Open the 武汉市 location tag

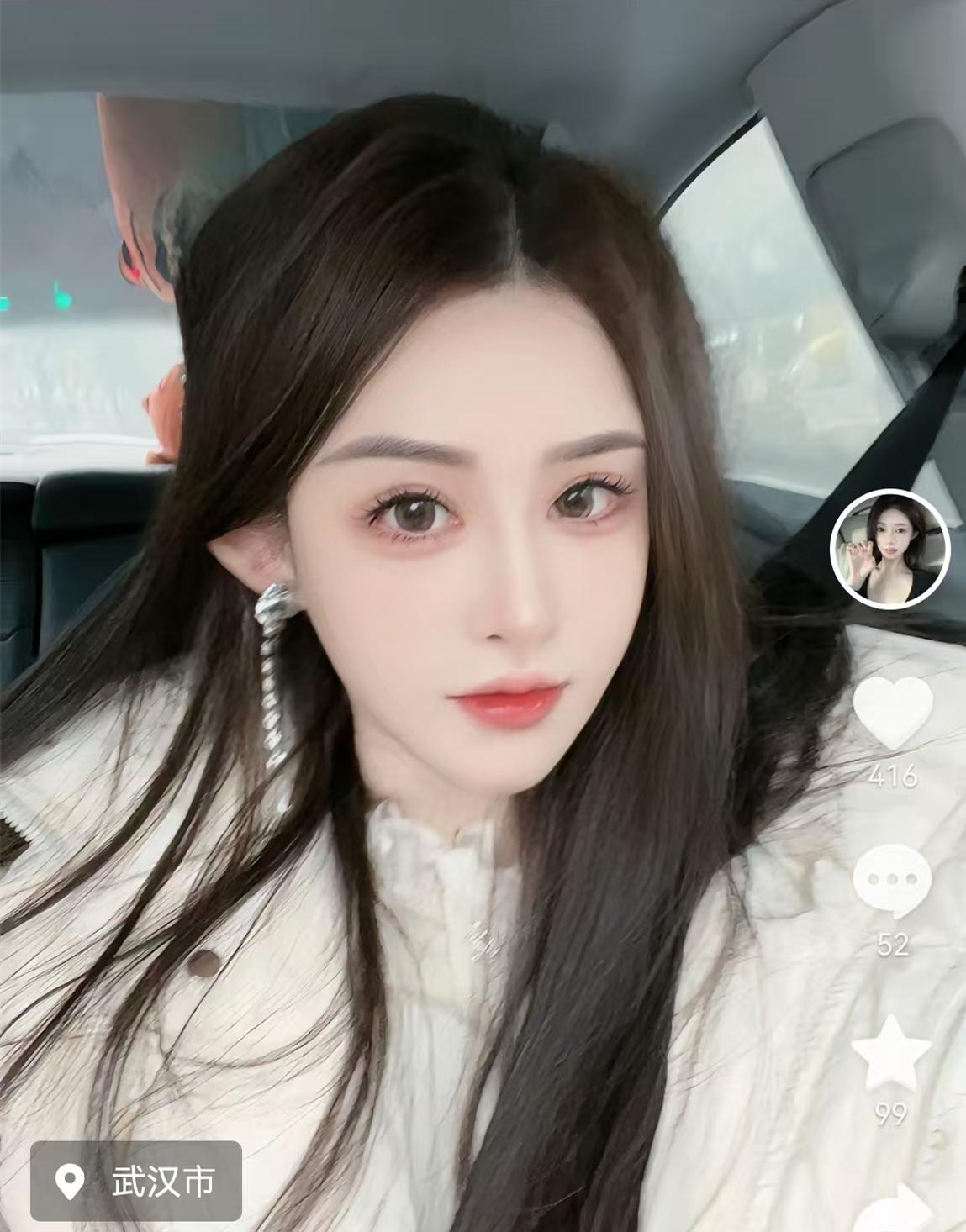click(136, 1181)
